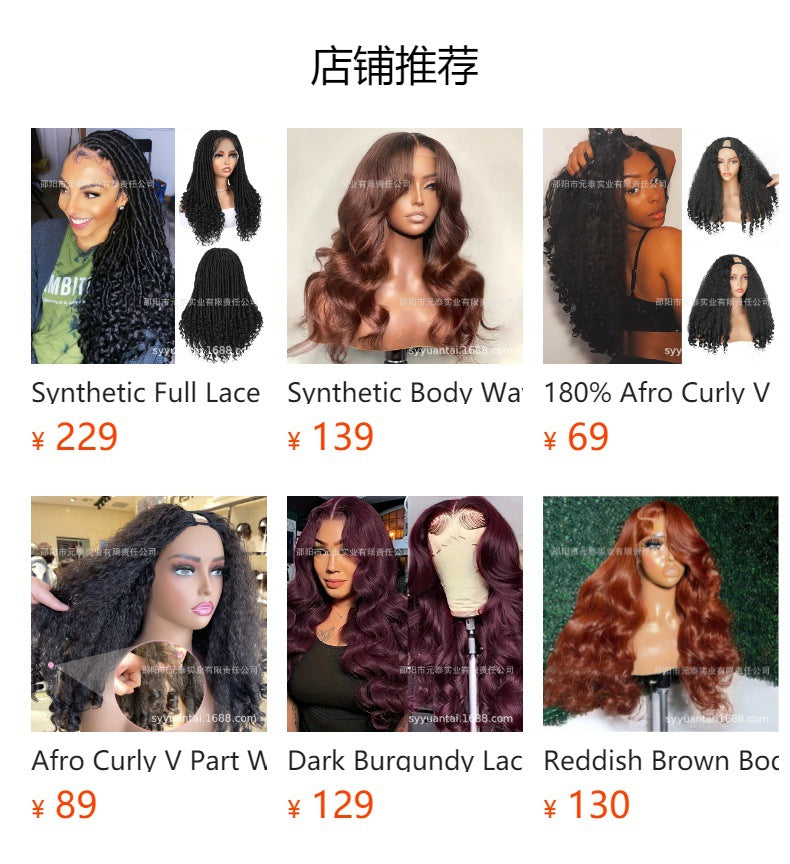Screen dimensions: 790x864
Task: View the Reddish Brown Body wave thumbnail
Action: point(660,615)
